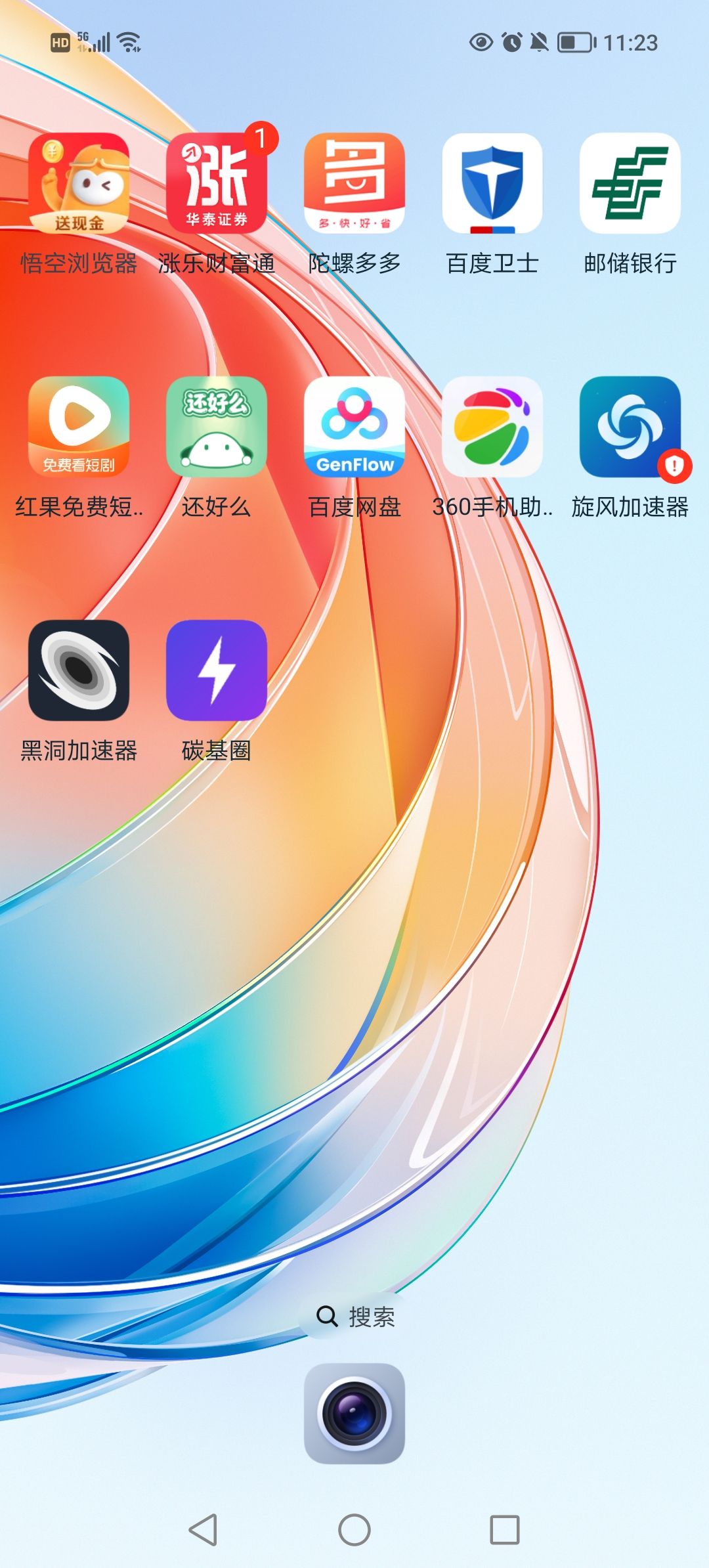Open the 还好么 app
This screenshot has width=709, height=1568.
217,427
